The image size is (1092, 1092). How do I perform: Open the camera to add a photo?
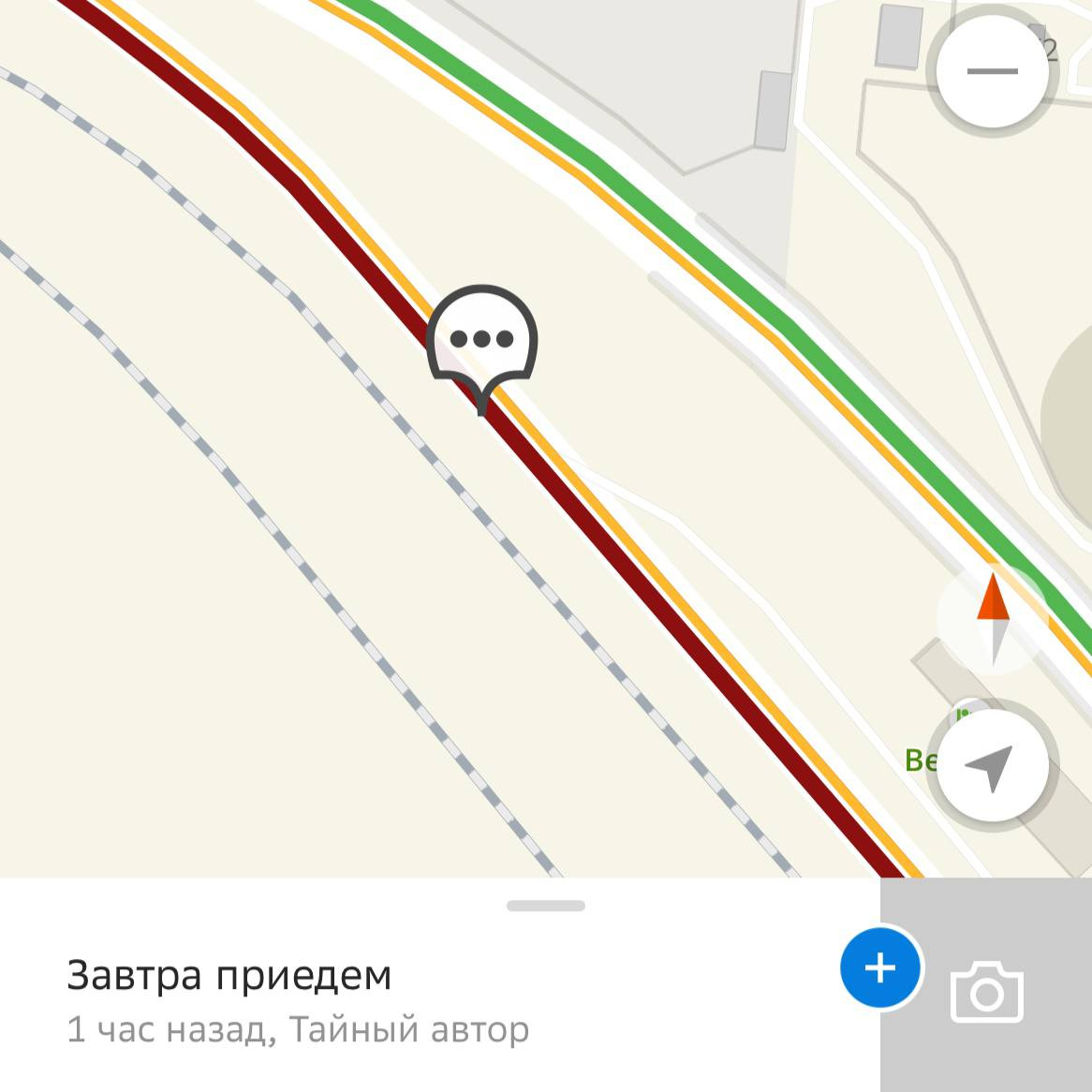point(986,991)
